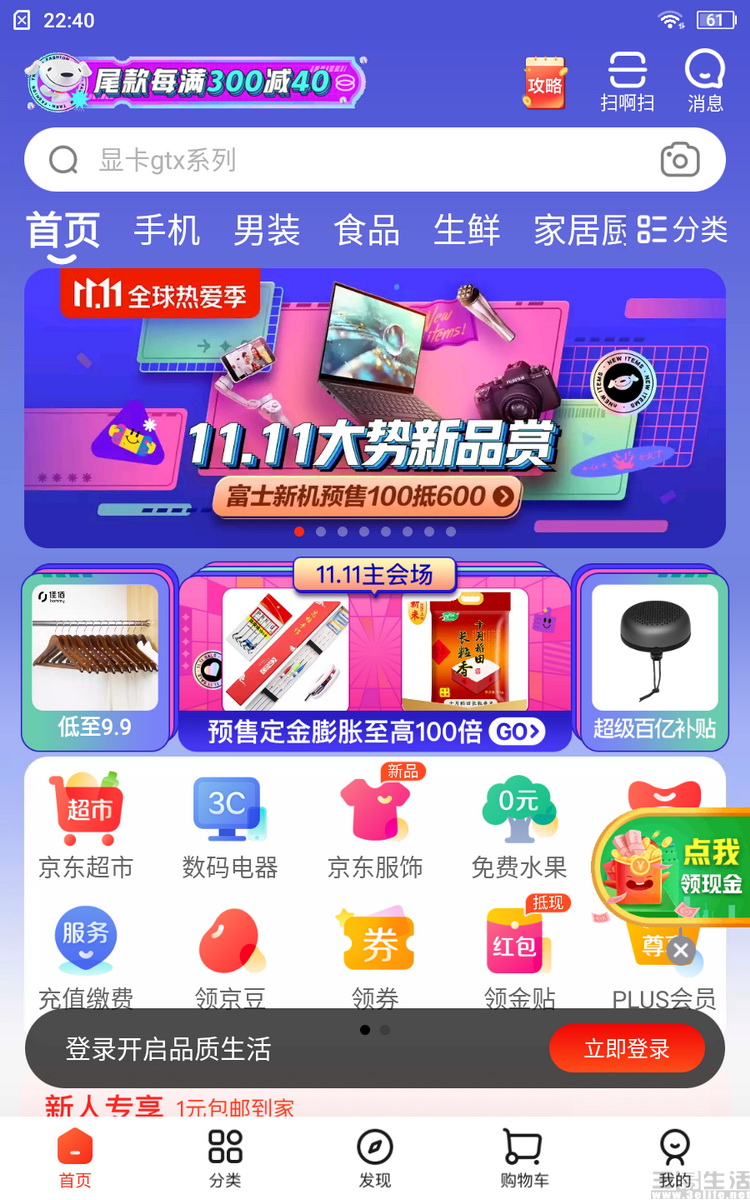Open the 分类 category list button

(683, 230)
